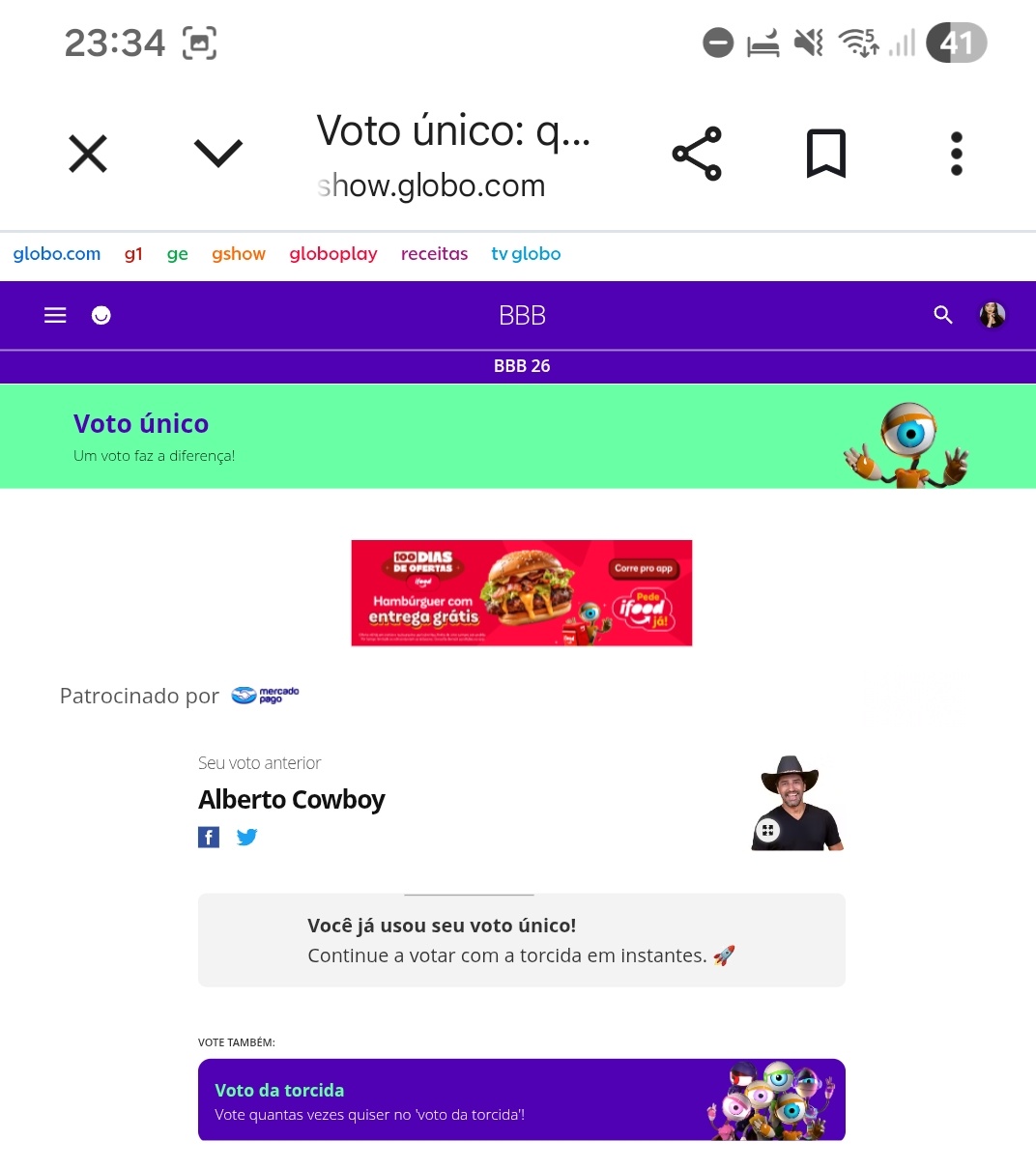The height and width of the screenshot is (1169, 1036).
Task: Search the BBB site
Action: 943,315
